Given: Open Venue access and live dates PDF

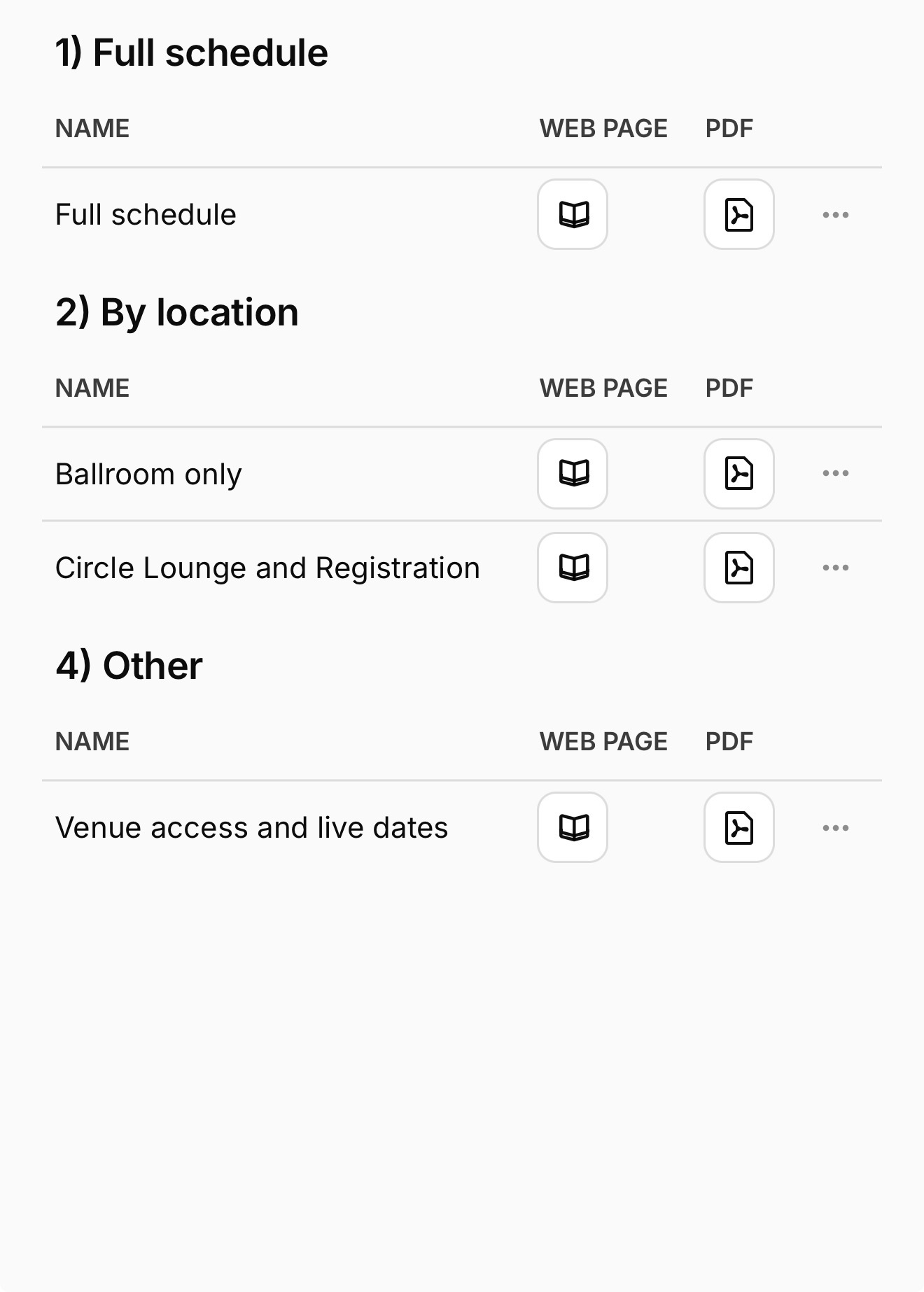Looking at the screenshot, I should [x=738, y=827].
